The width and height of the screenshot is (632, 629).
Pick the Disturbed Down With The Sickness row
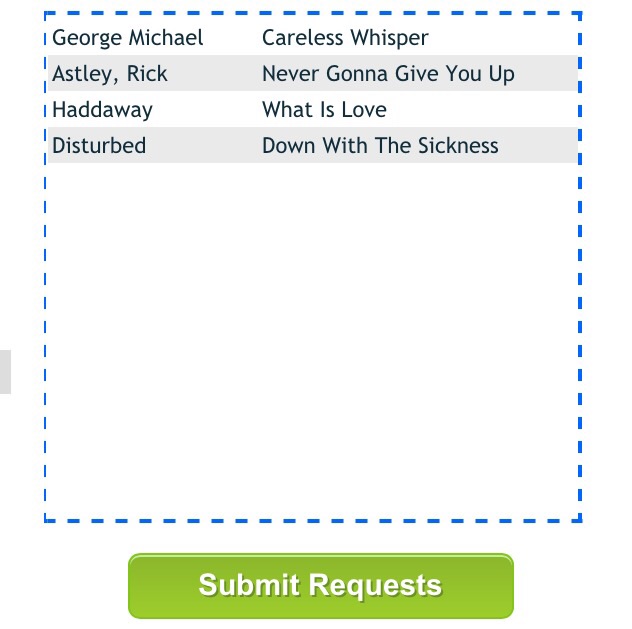click(x=313, y=145)
